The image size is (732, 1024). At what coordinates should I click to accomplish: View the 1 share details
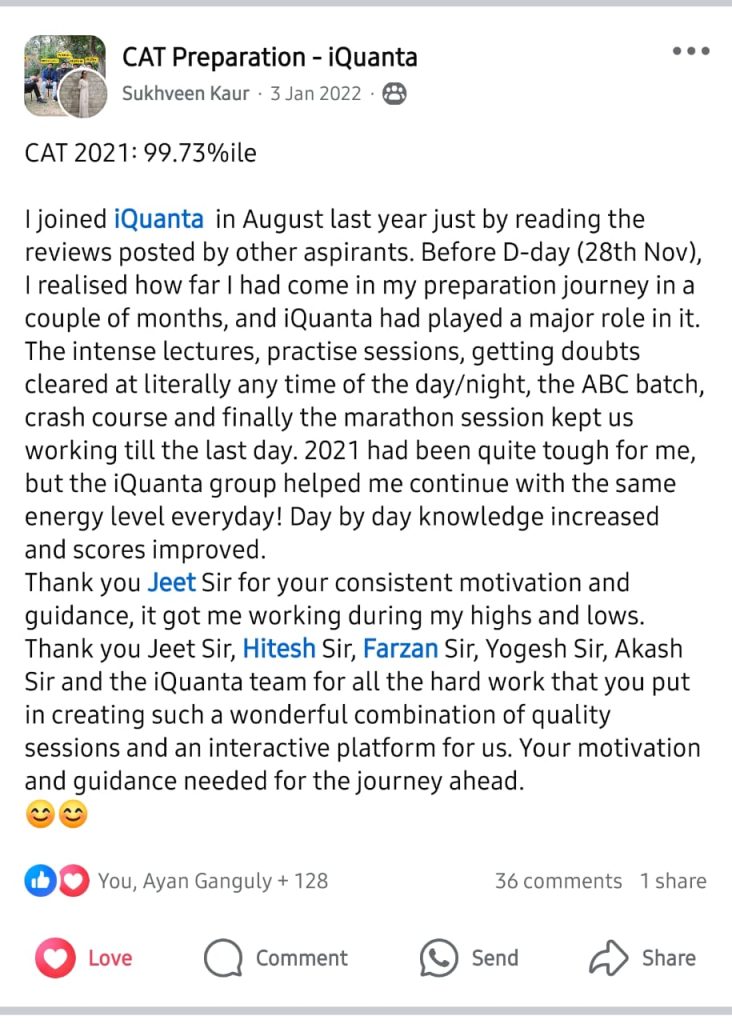pos(673,881)
